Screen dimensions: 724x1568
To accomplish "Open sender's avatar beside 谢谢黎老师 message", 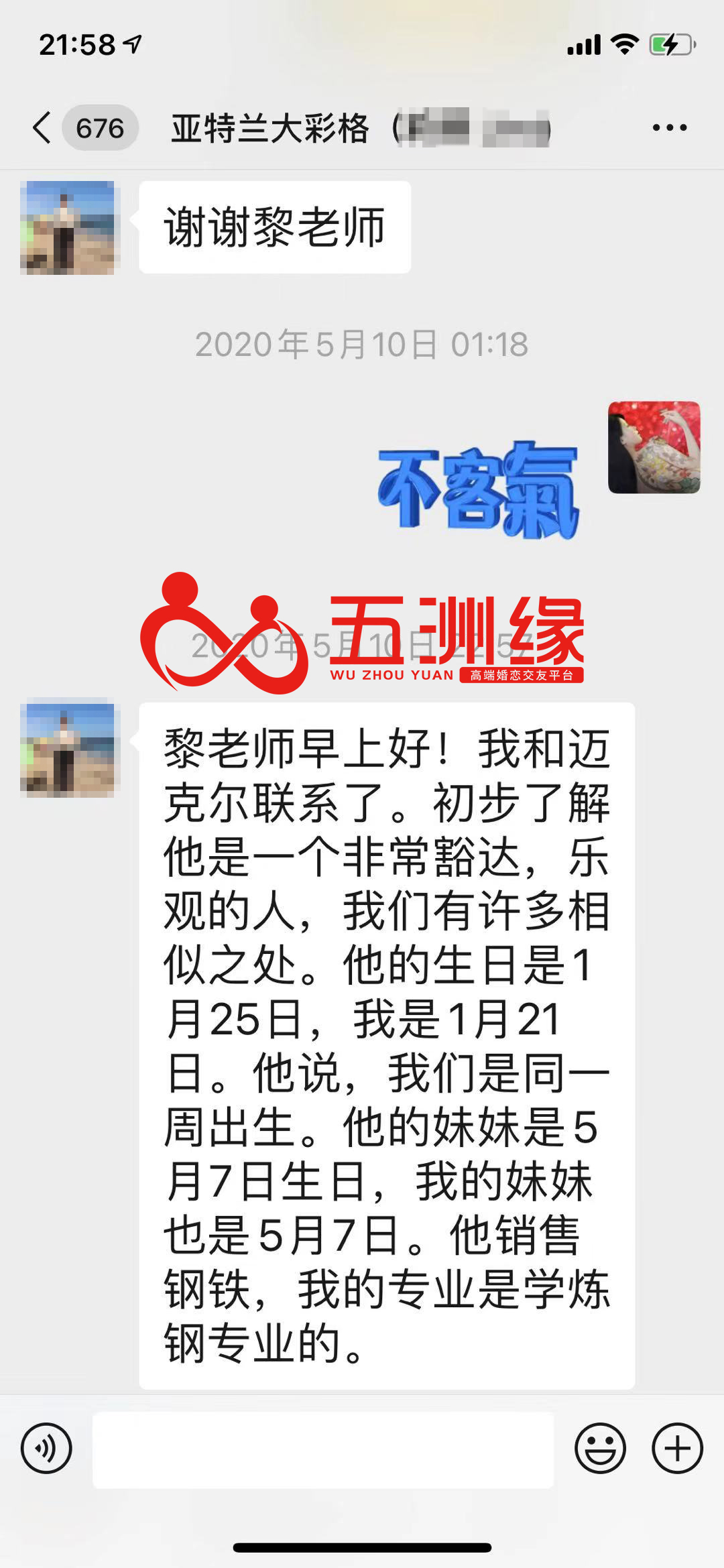I will [67, 227].
